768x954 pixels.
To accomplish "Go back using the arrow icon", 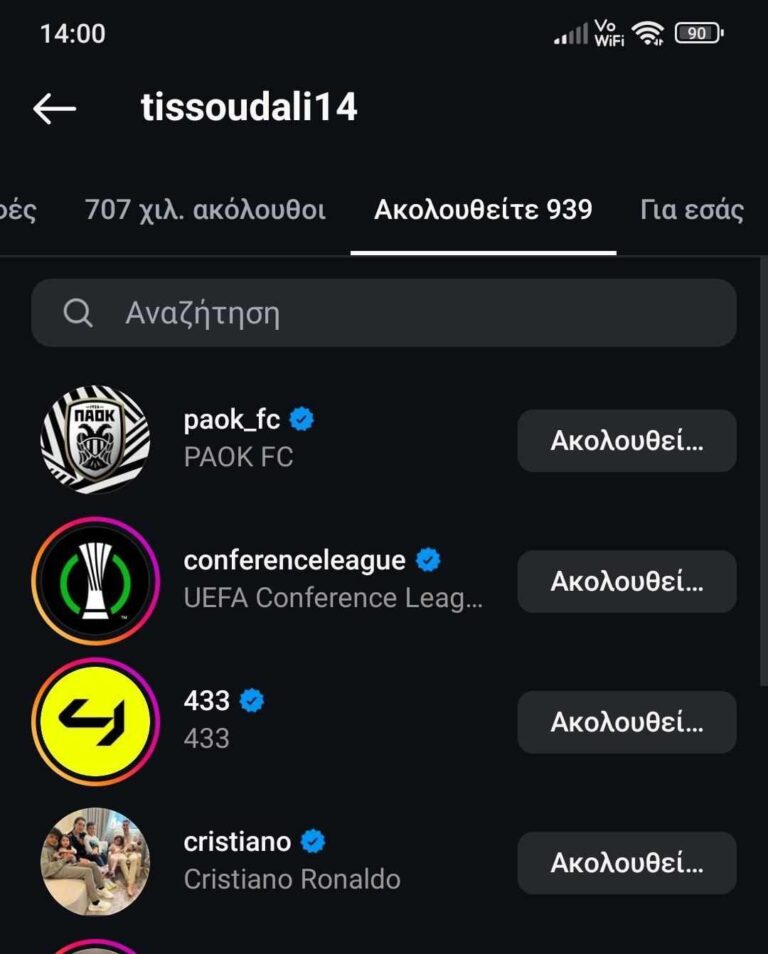I will (54, 108).
